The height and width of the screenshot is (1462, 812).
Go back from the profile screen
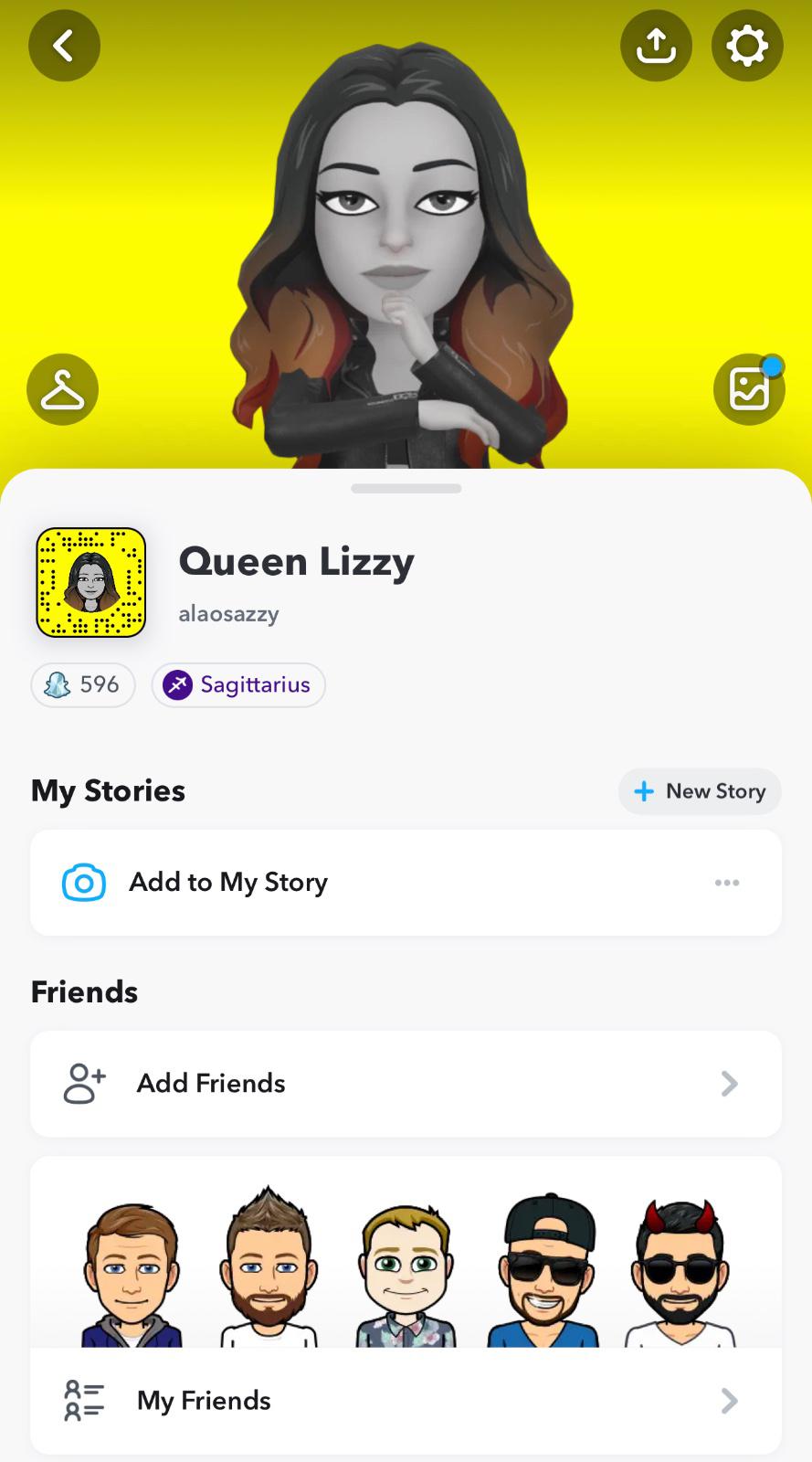64,45
